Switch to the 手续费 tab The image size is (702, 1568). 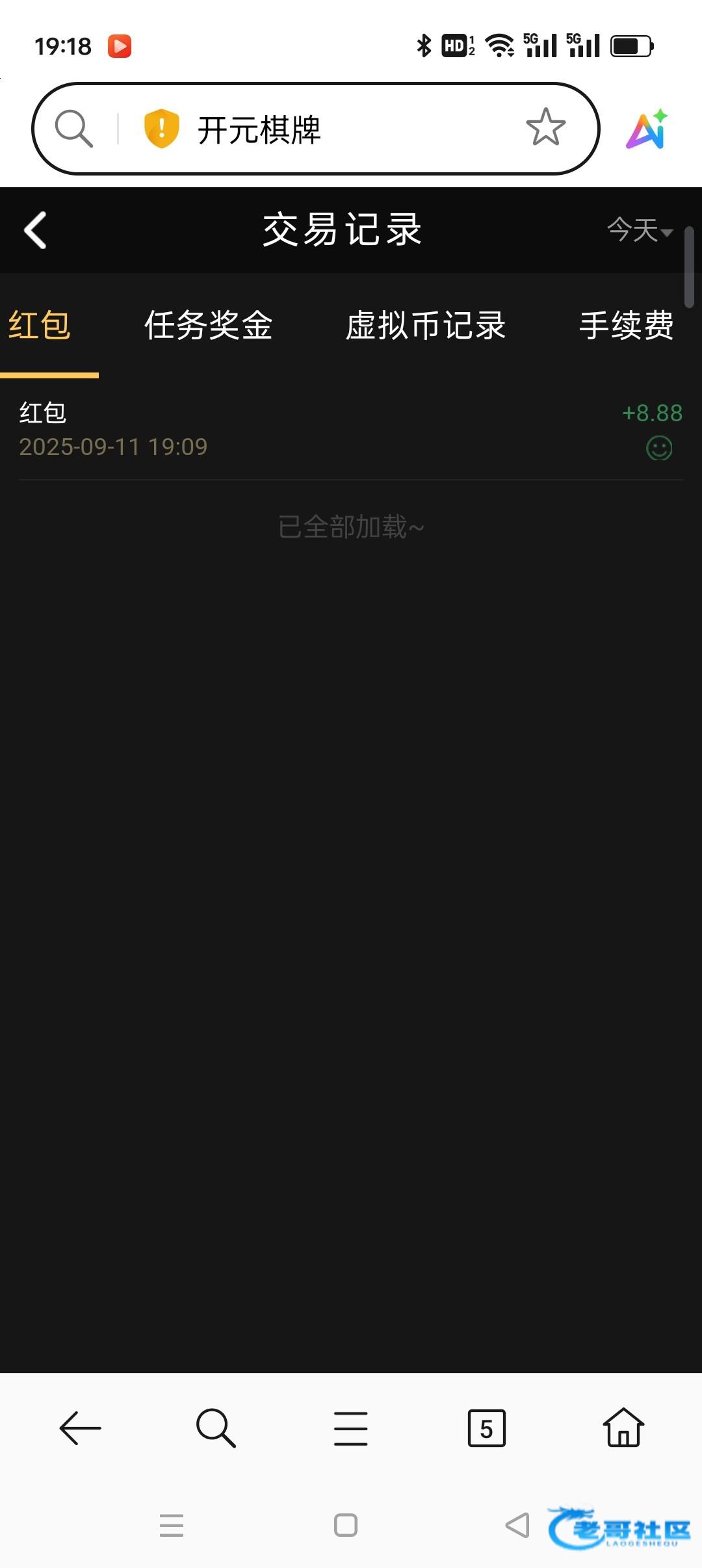coord(626,325)
